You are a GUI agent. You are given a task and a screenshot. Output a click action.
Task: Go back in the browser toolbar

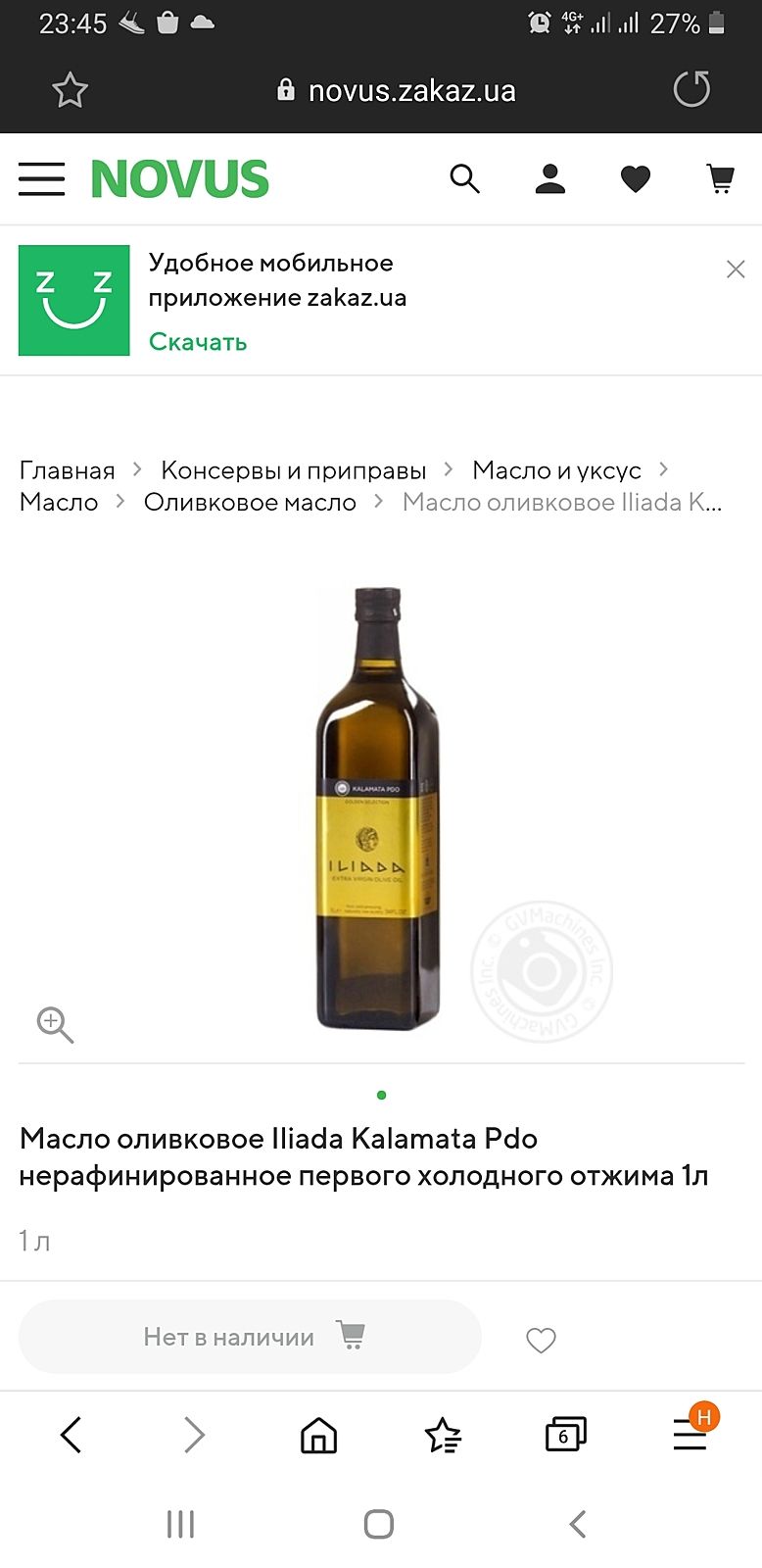pos(71,1436)
